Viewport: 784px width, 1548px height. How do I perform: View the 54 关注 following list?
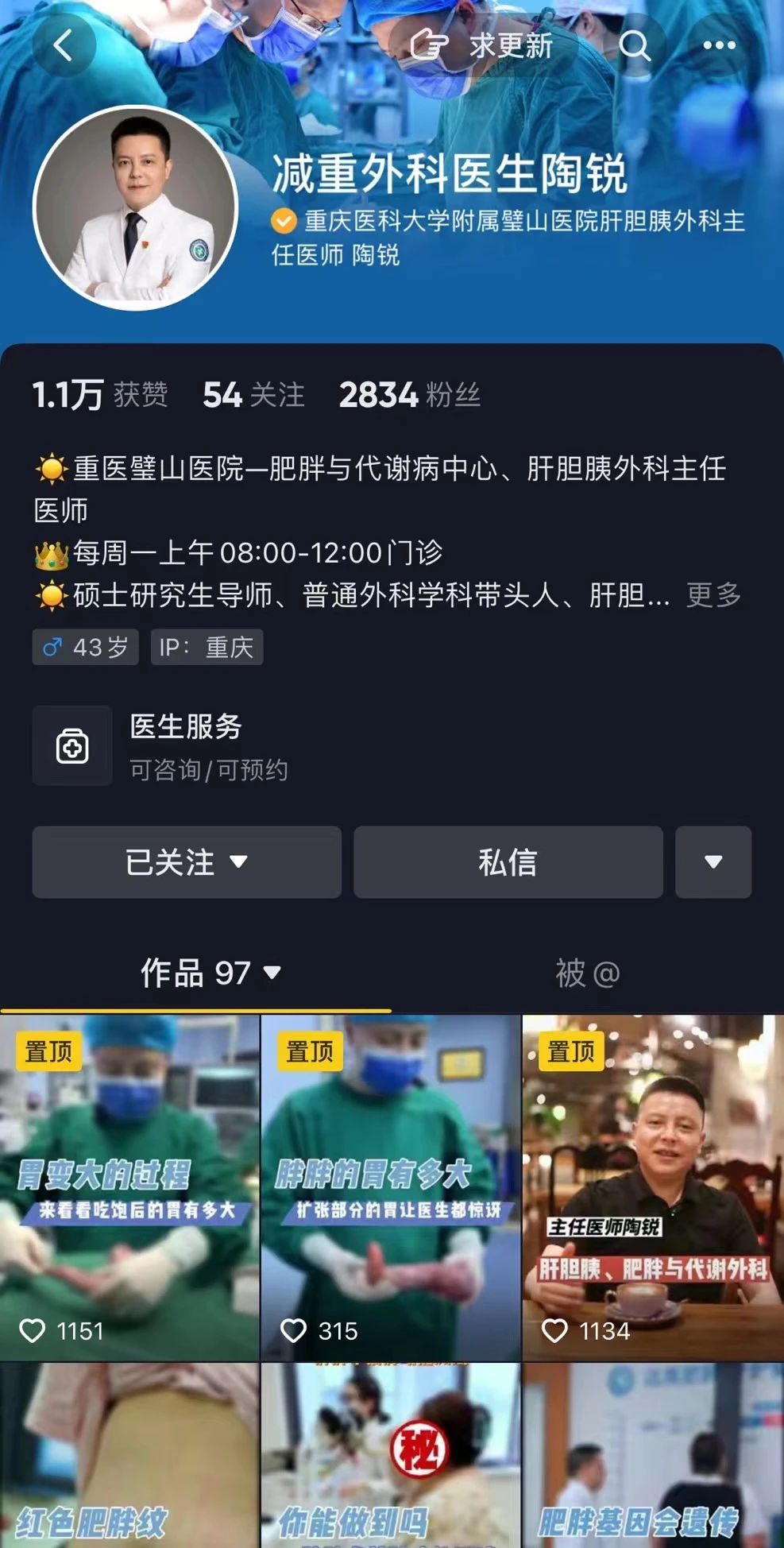(x=253, y=395)
